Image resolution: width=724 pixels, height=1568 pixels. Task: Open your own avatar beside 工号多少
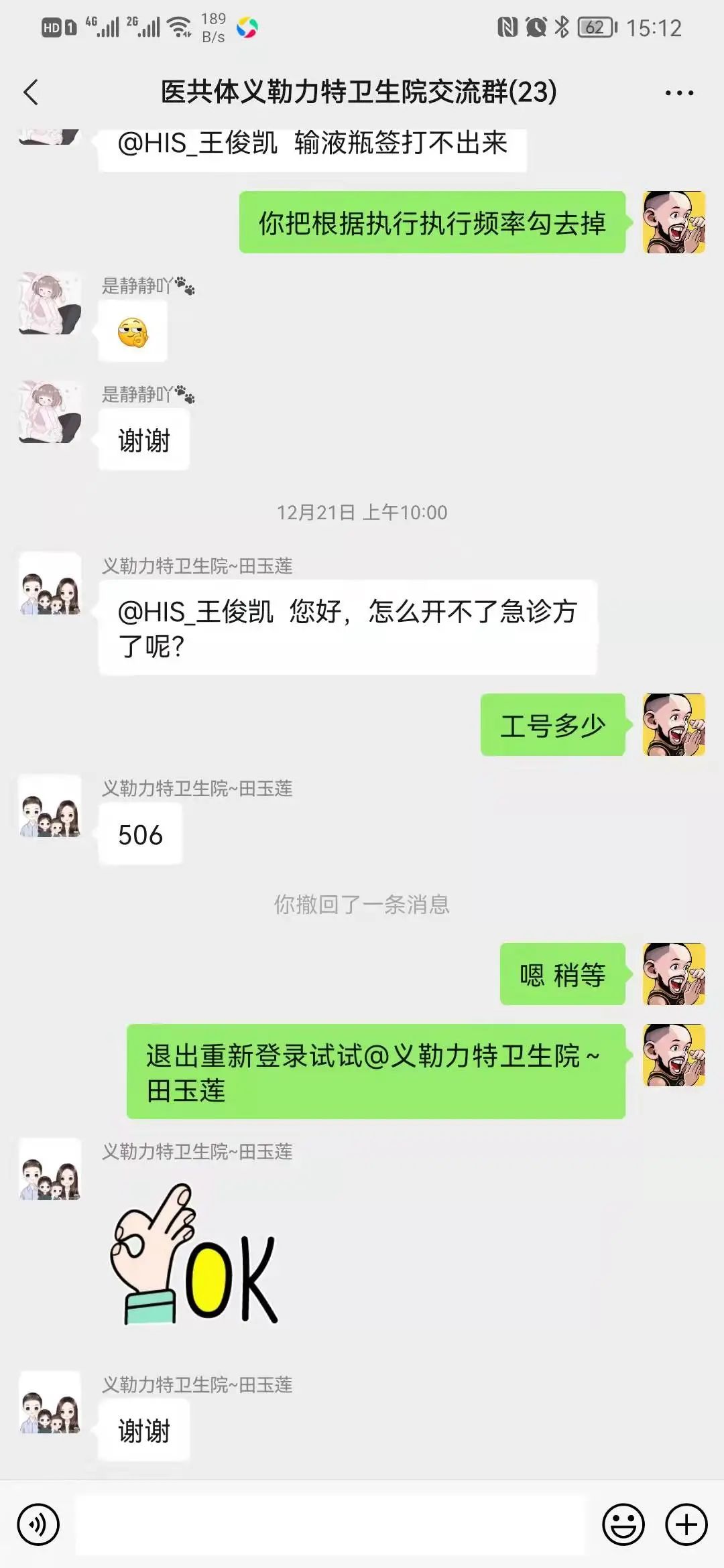(674, 725)
